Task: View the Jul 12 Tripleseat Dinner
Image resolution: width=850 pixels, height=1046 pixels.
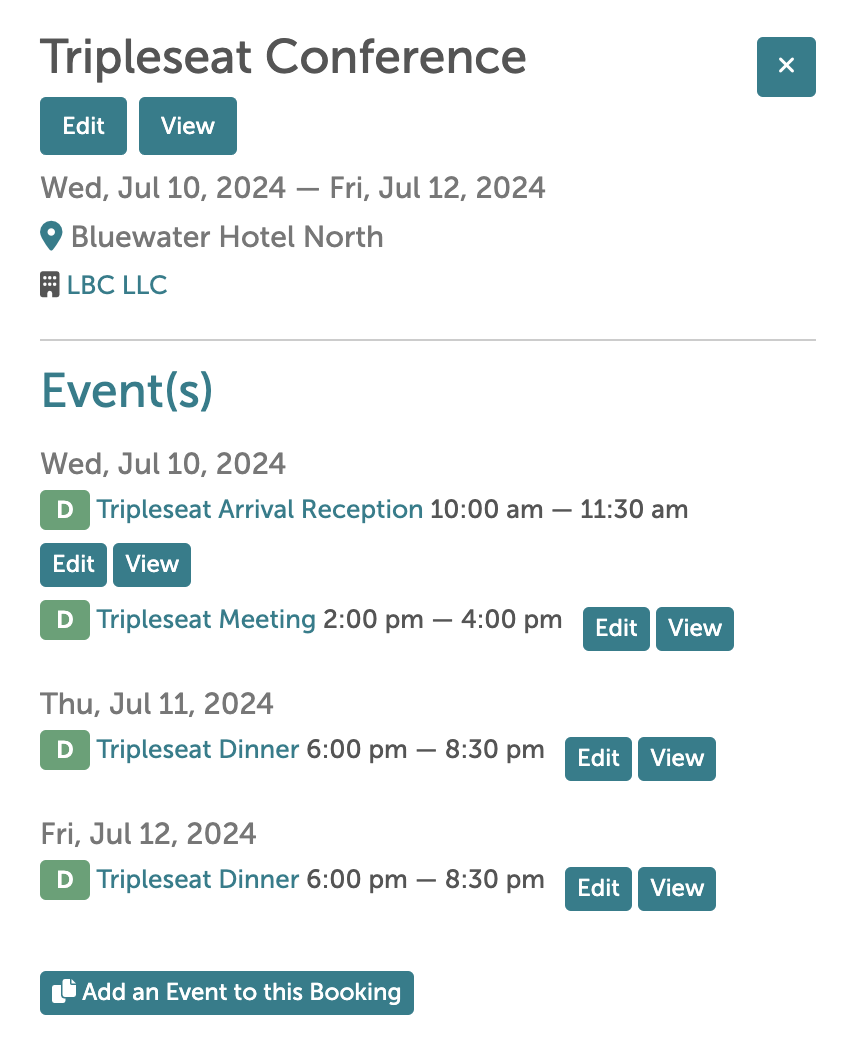Action: point(677,888)
